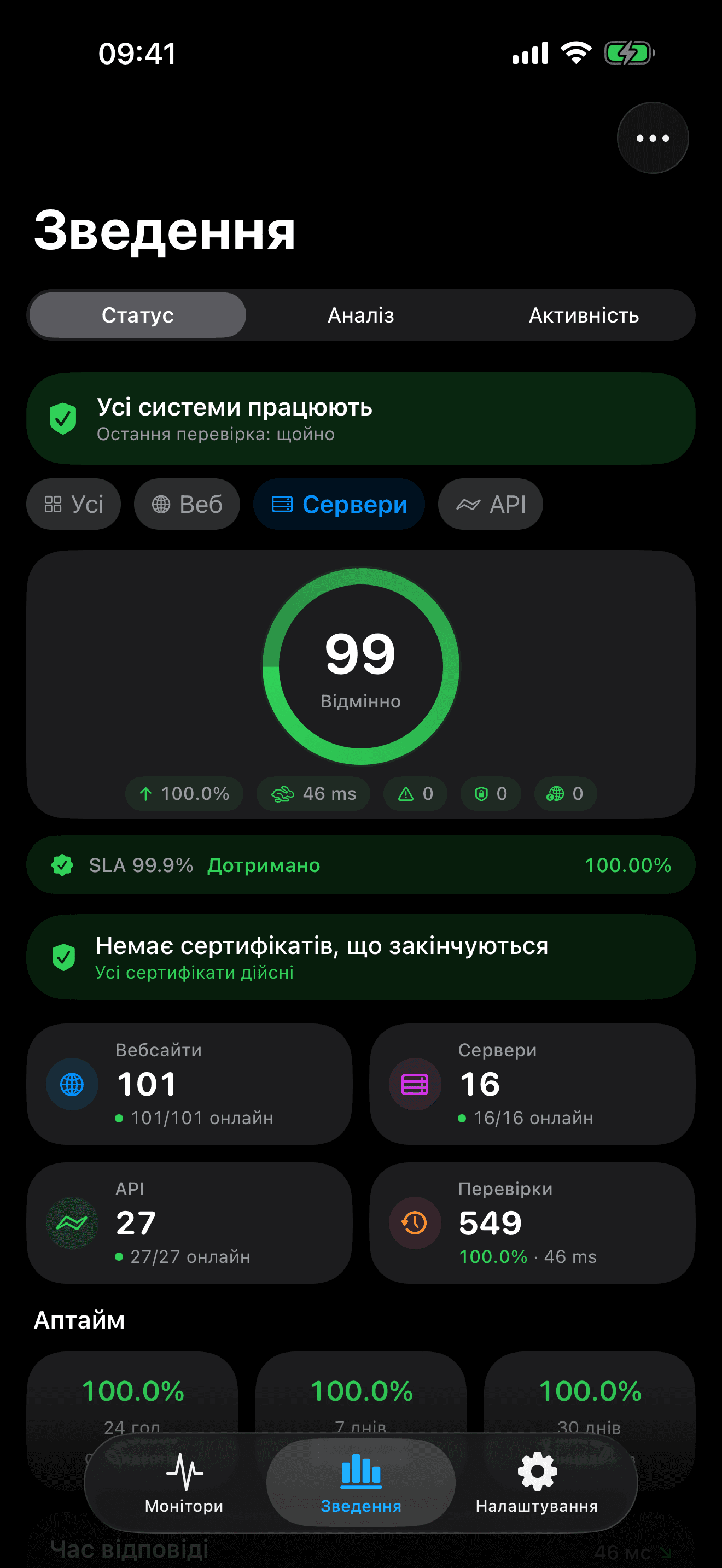The width and height of the screenshot is (722, 1568).
Task: Tap the clock icon on Перевірки card
Action: pos(414,1222)
